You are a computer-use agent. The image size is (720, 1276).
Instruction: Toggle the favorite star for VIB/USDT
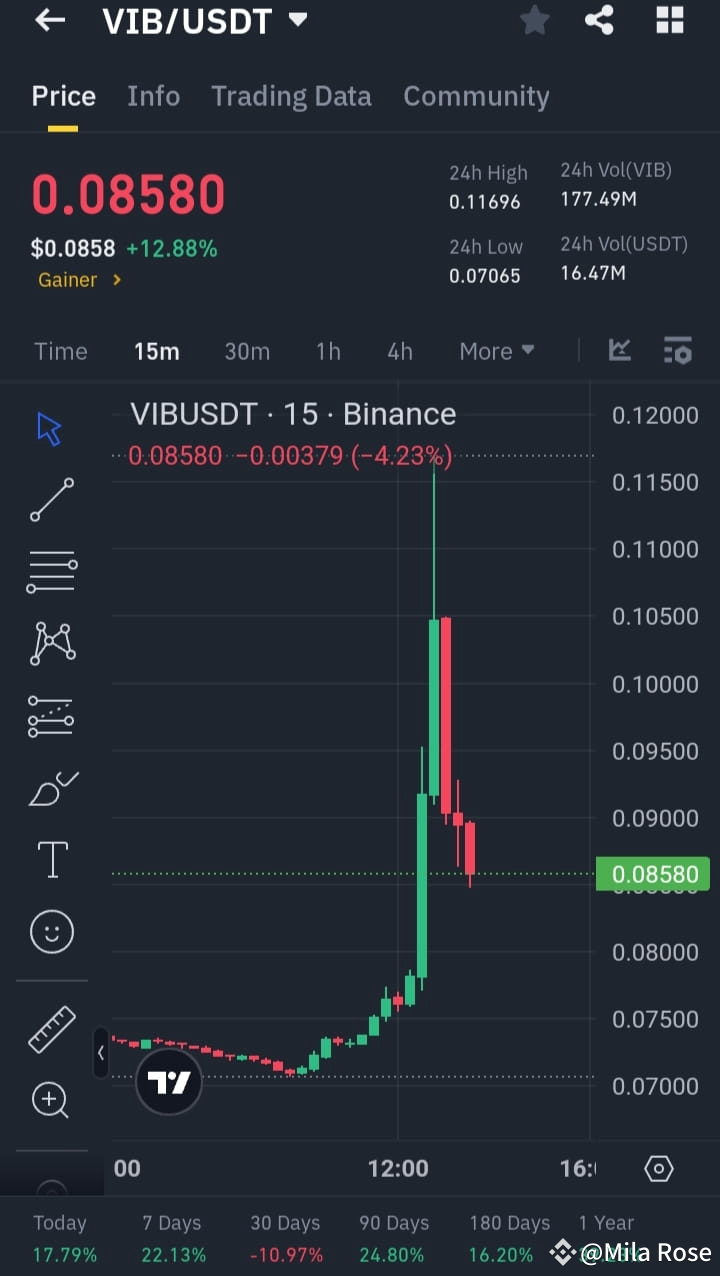(534, 20)
